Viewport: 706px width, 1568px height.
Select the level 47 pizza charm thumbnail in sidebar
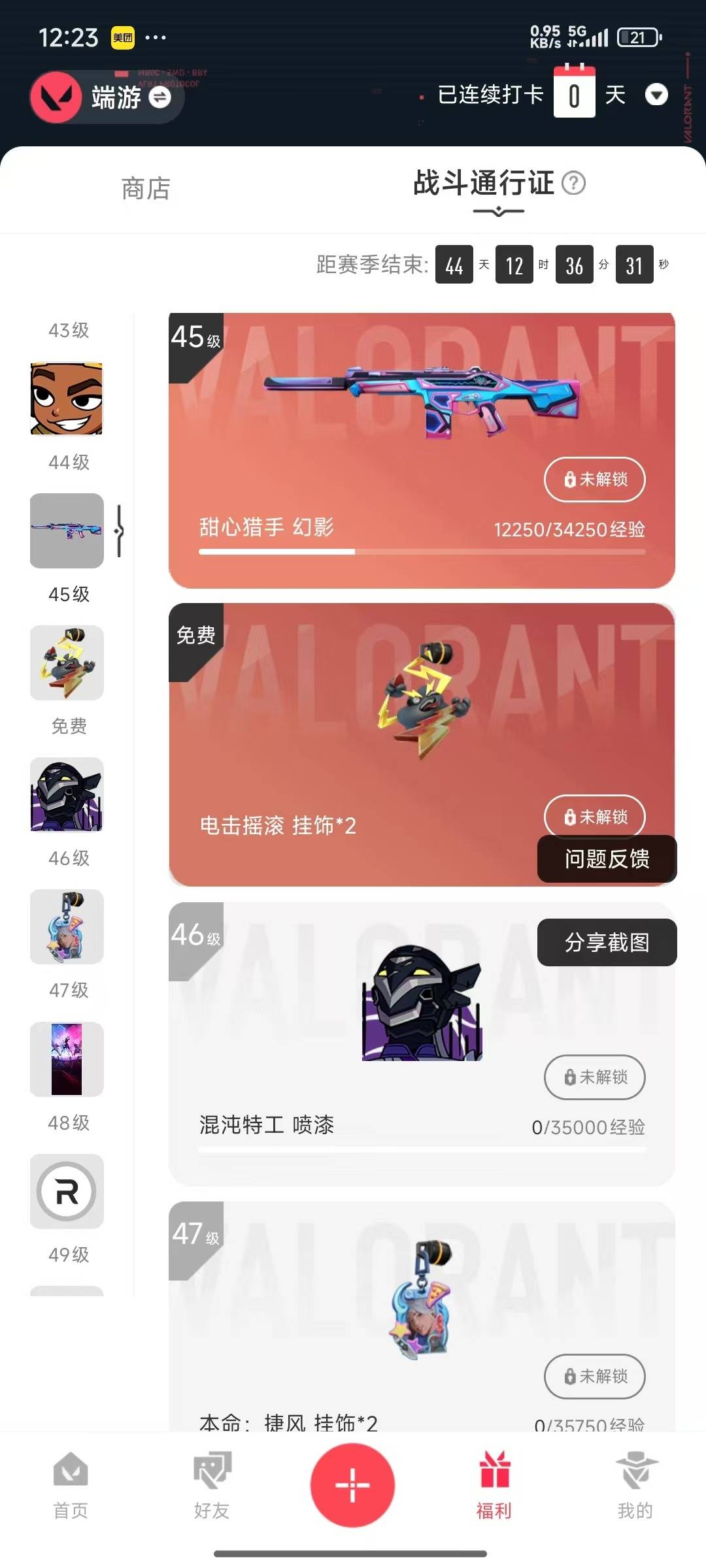tap(66, 927)
